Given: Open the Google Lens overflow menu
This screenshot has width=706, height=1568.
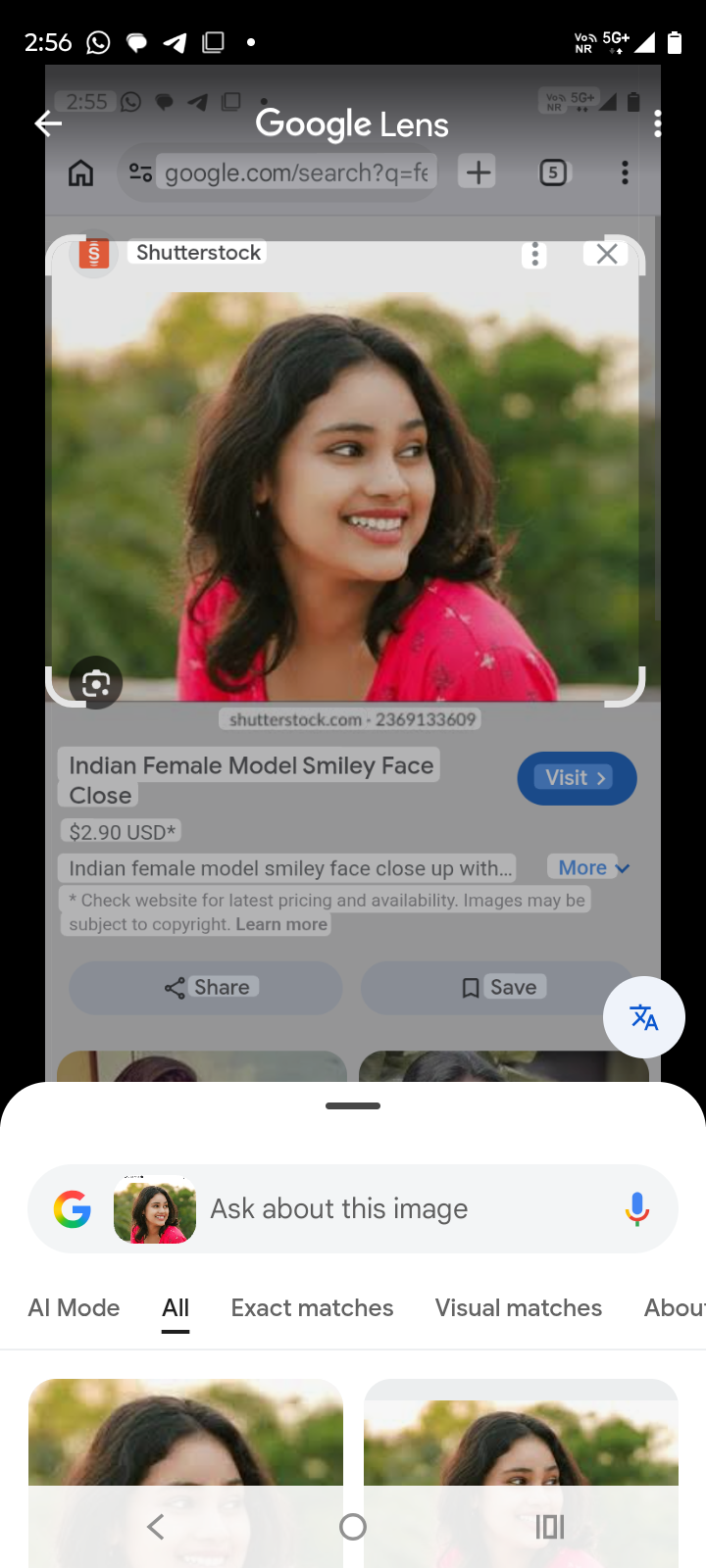Looking at the screenshot, I should point(657,123).
